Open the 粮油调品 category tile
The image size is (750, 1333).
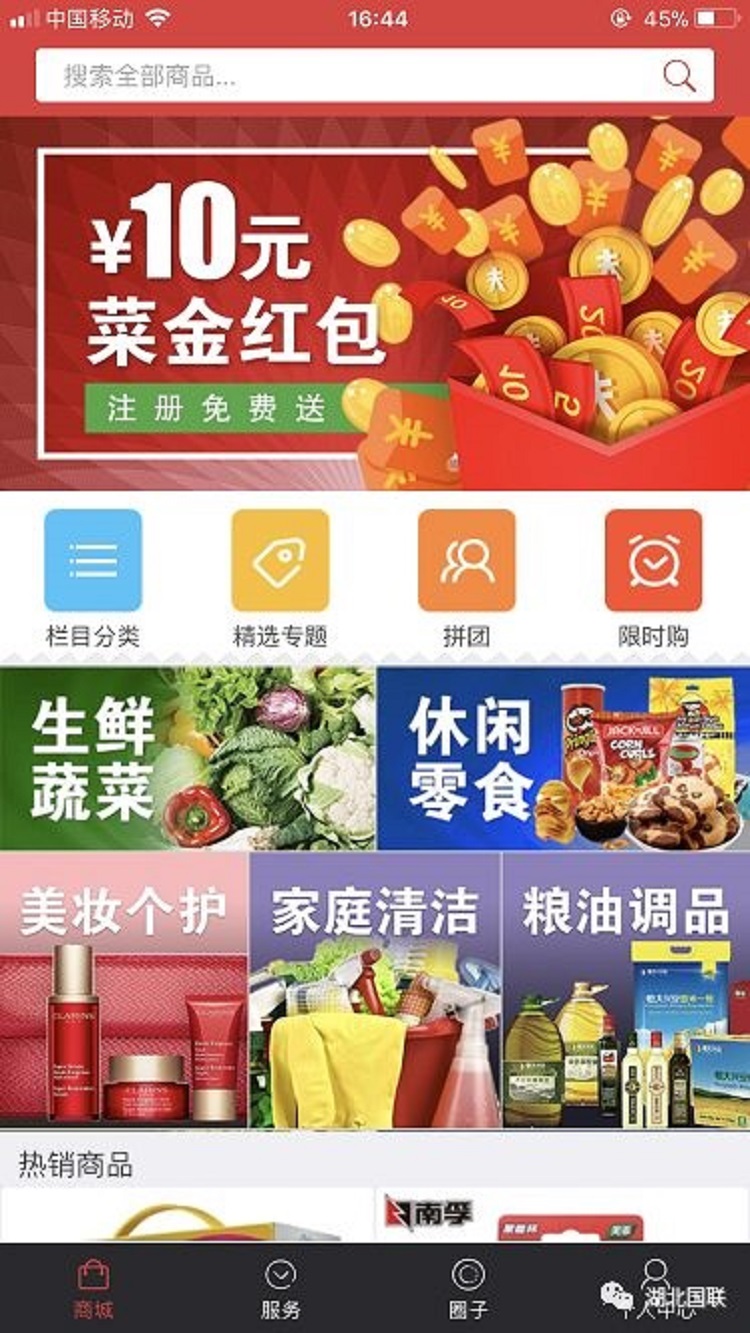click(626, 990)
